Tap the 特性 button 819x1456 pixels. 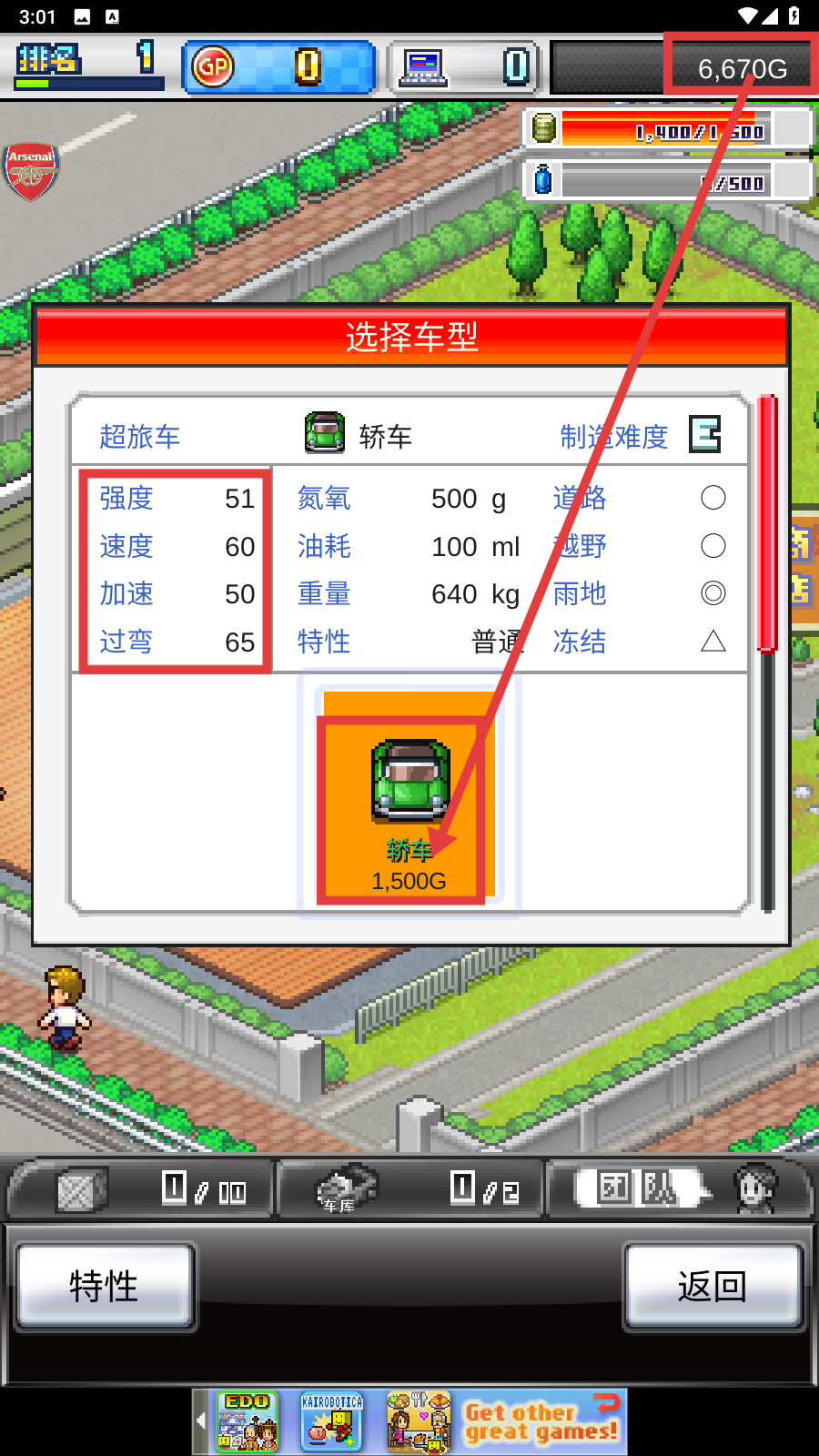coord(105,1286)
